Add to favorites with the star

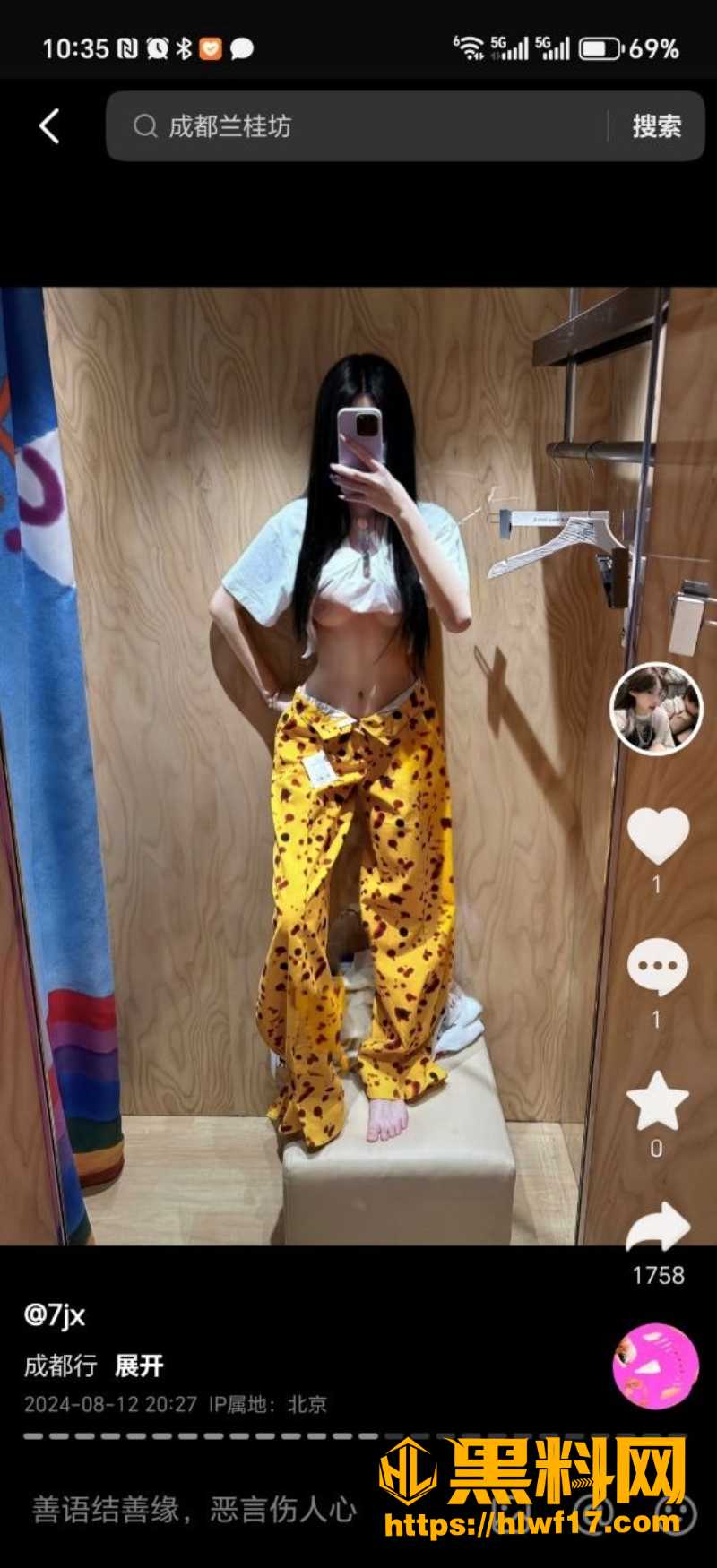pos(657,1100)
